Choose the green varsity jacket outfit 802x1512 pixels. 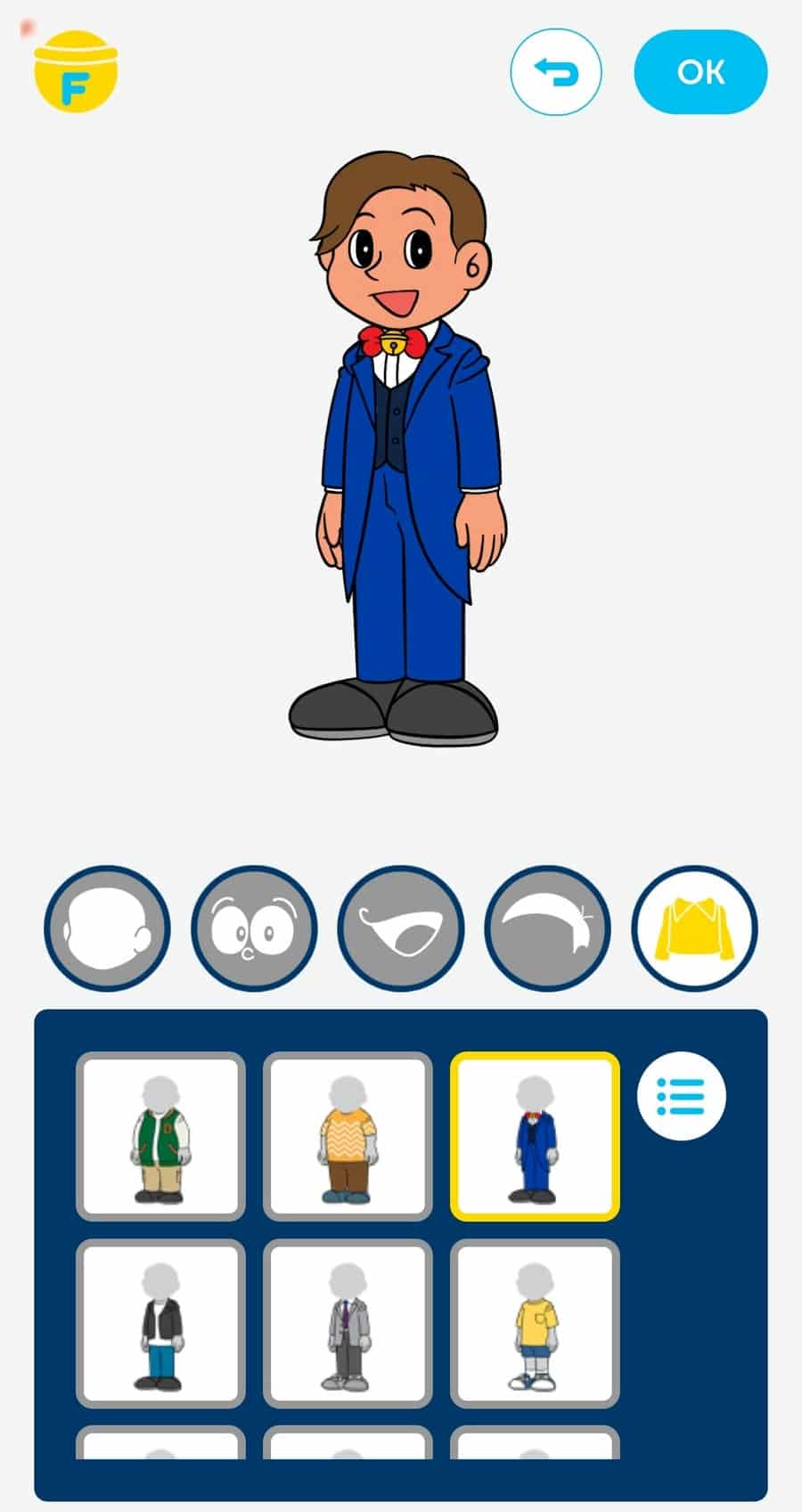160,1136
